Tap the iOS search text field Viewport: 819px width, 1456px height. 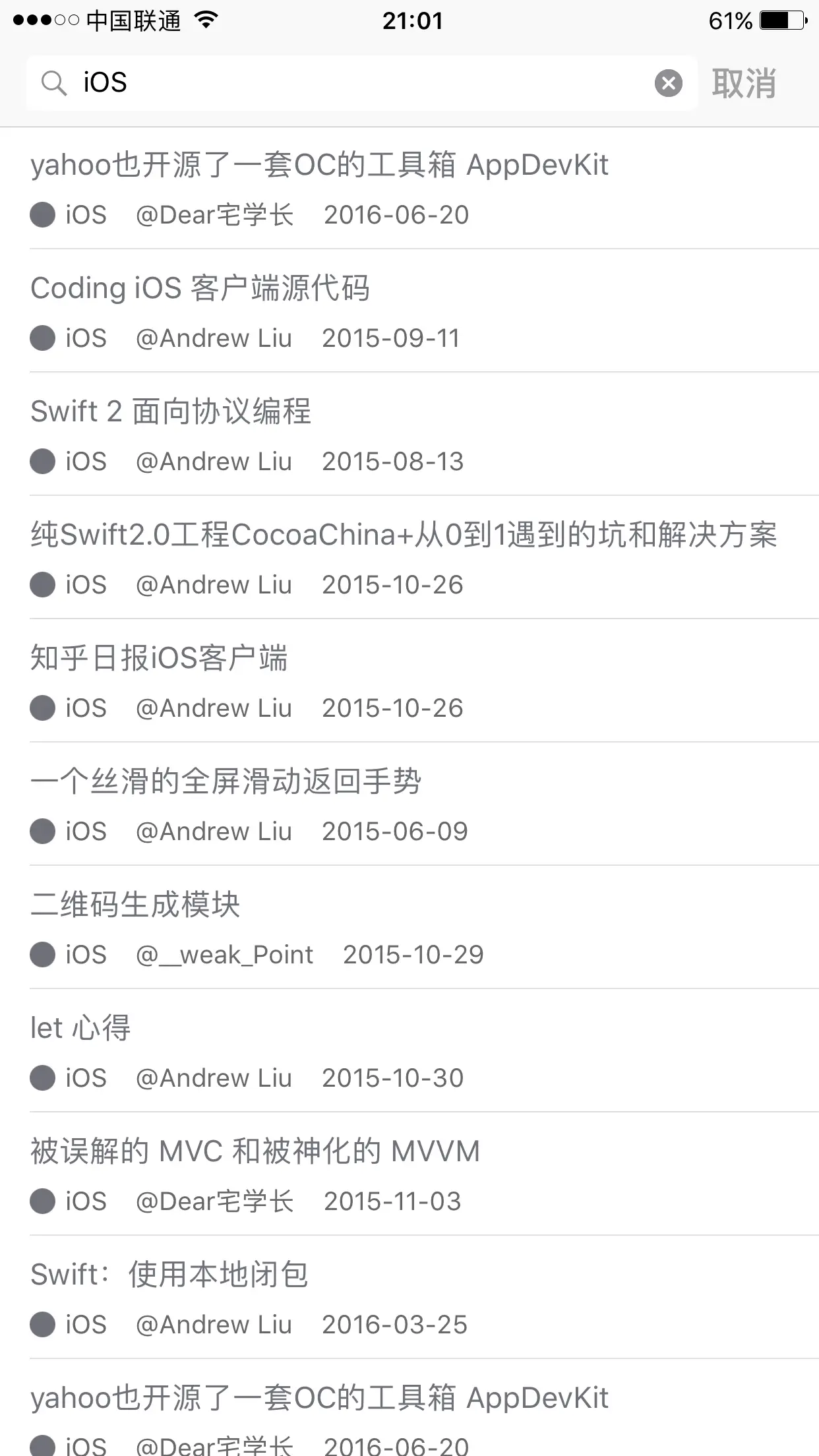356,83
